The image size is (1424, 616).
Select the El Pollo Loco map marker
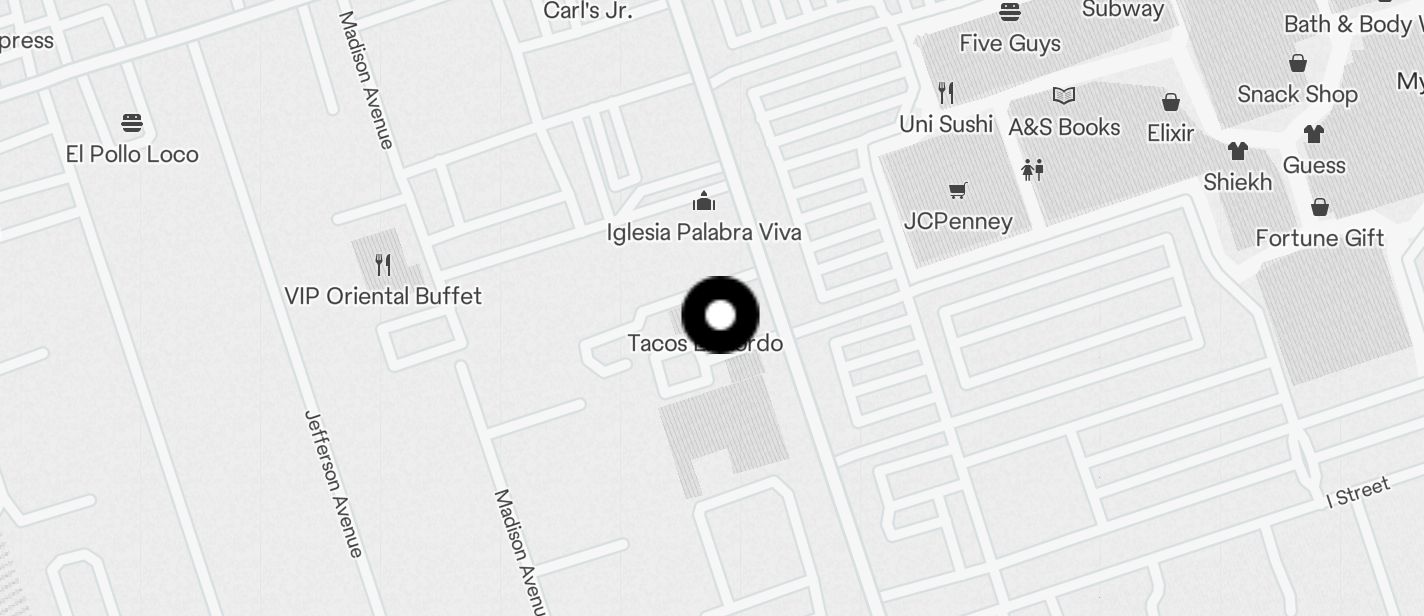click(x=132, y=124)
